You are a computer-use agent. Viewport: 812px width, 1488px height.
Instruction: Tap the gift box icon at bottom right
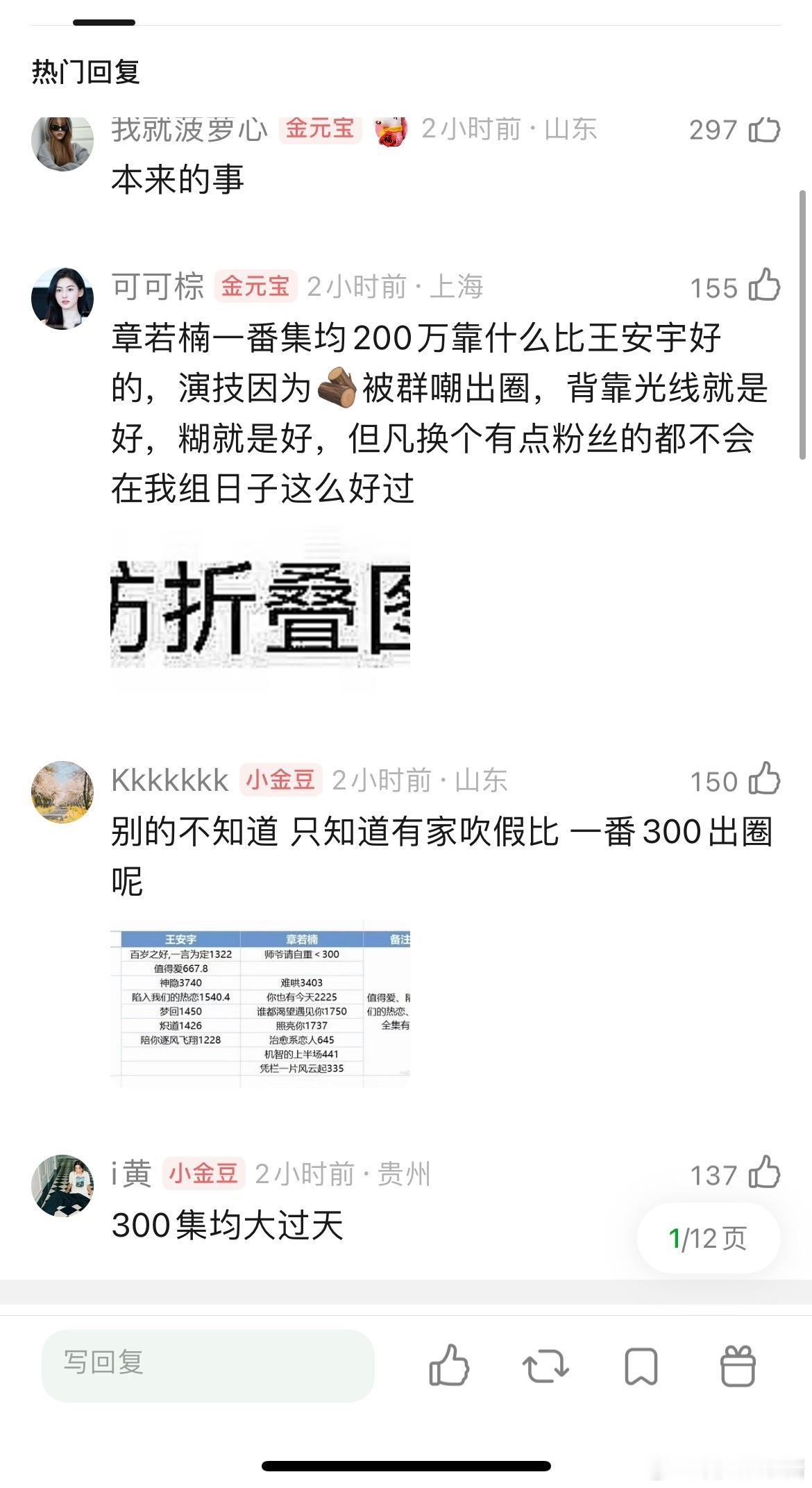pyautogui.click(x=738, y=1366)
